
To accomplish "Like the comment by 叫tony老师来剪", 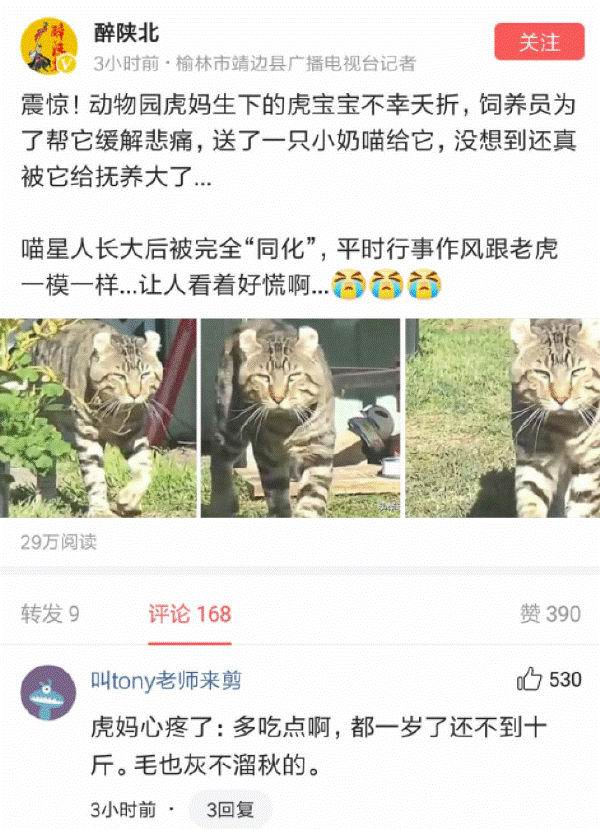I will 530,680.
